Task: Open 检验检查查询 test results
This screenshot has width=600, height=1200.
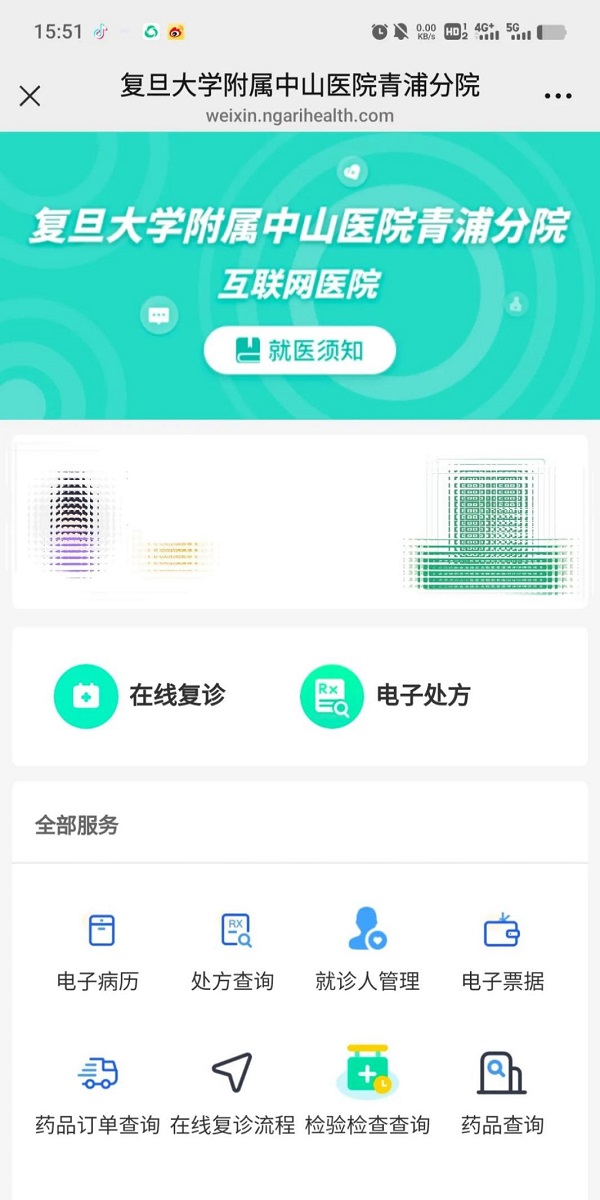Action: 367,1094
